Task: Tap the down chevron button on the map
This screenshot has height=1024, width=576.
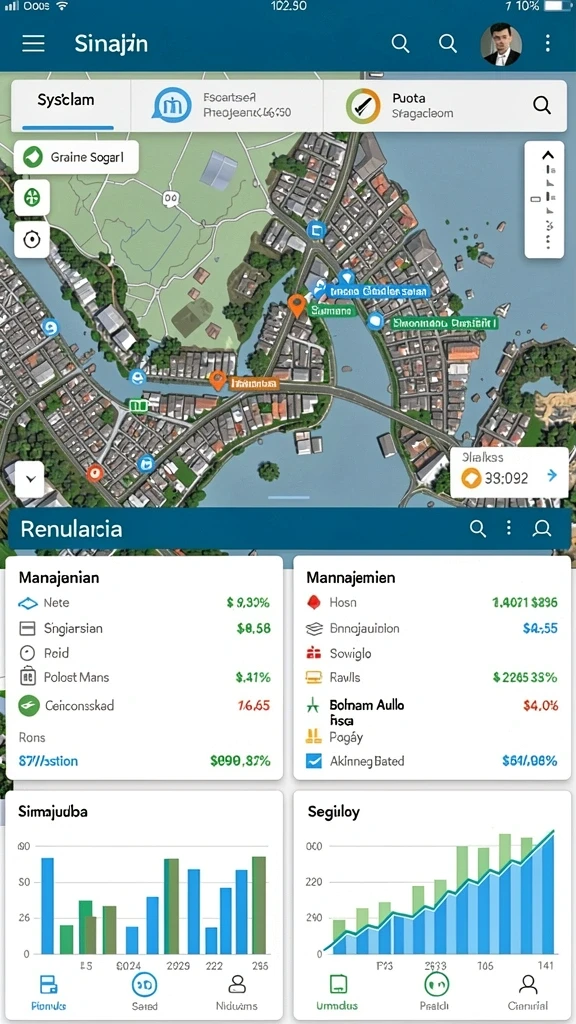Action: [29, 479]
